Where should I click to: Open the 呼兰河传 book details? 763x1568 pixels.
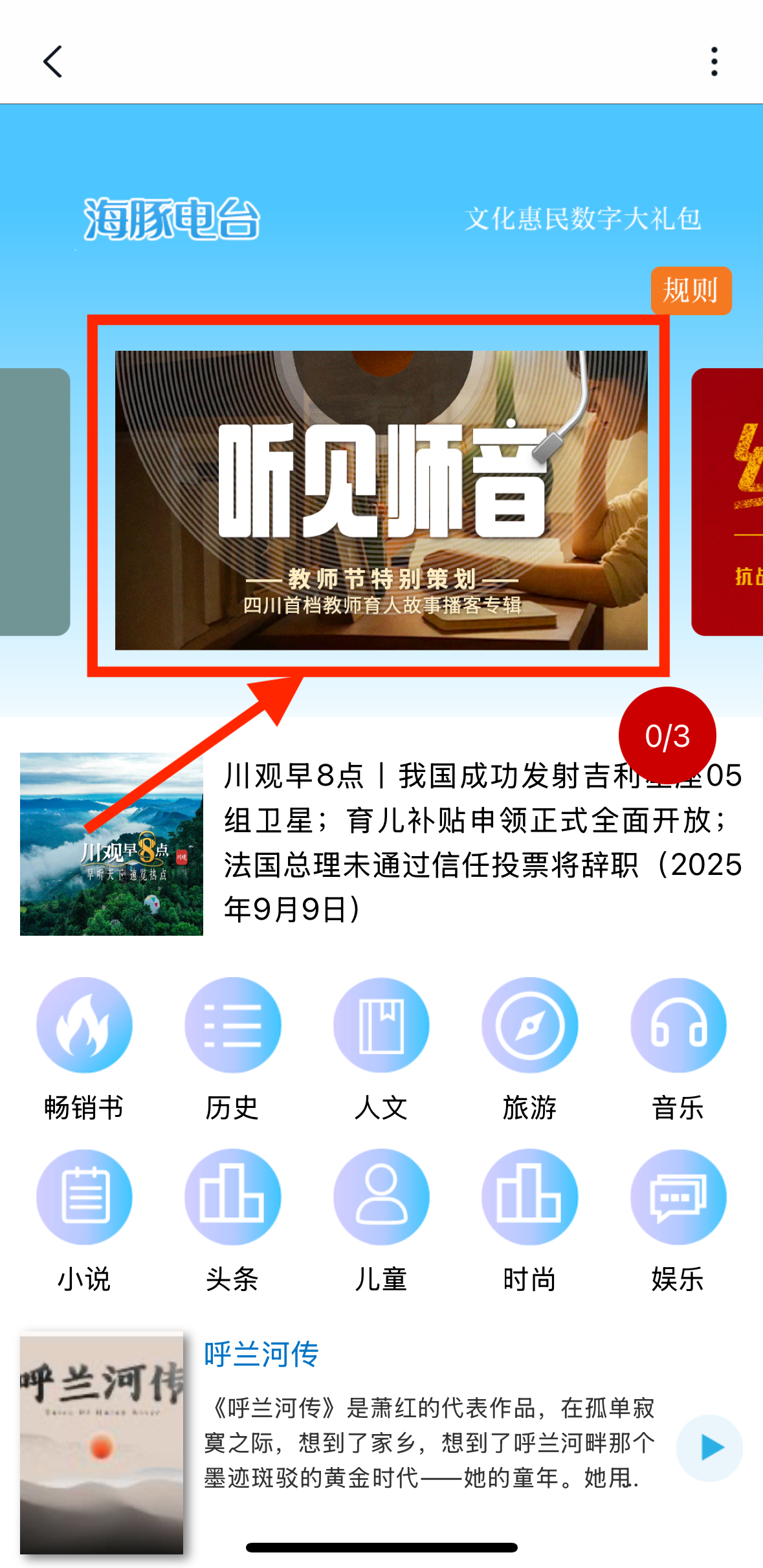tap(261, 1354)
